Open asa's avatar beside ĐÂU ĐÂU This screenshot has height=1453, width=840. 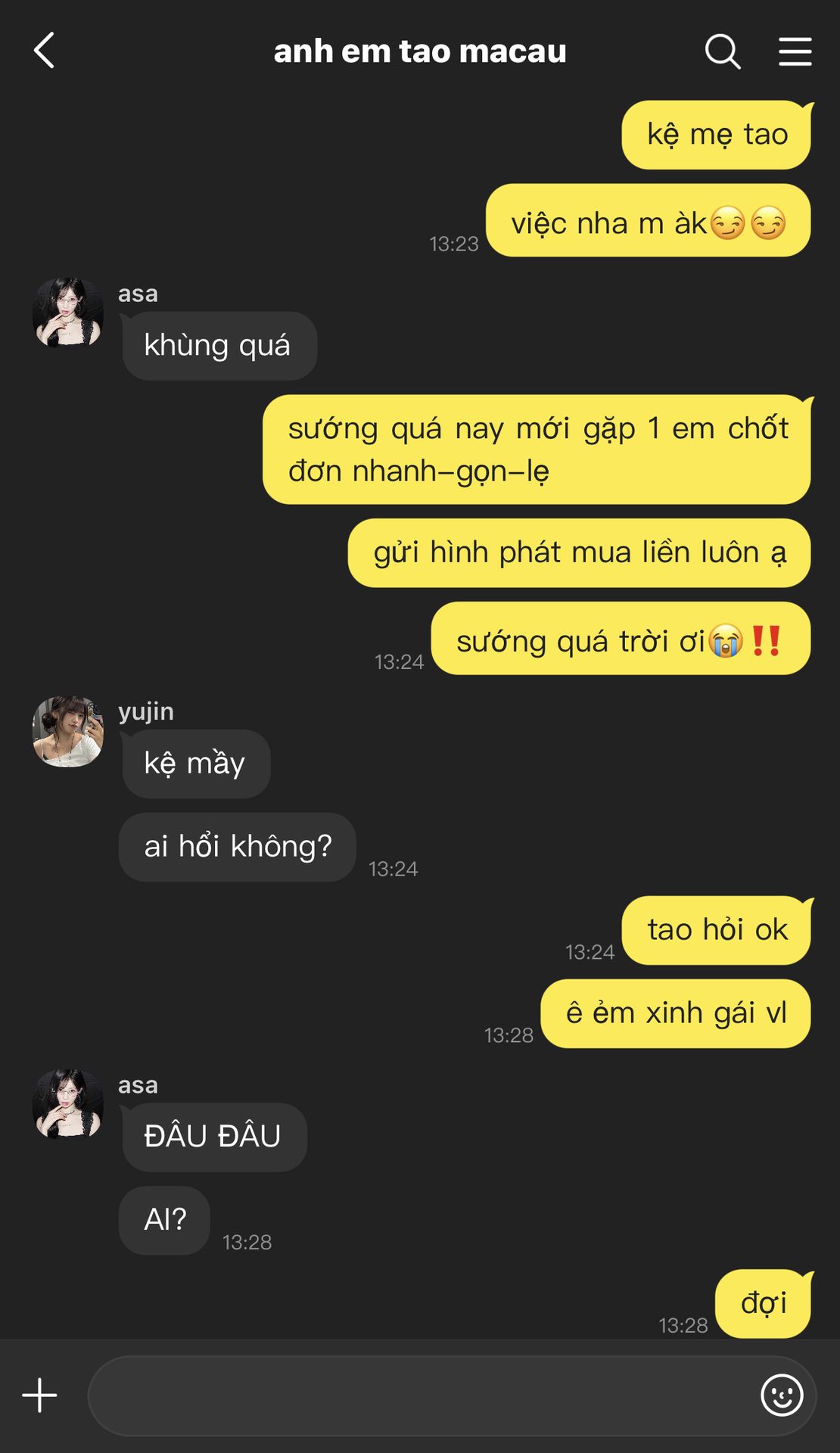pyautogui.click(x=68, y=1104)
